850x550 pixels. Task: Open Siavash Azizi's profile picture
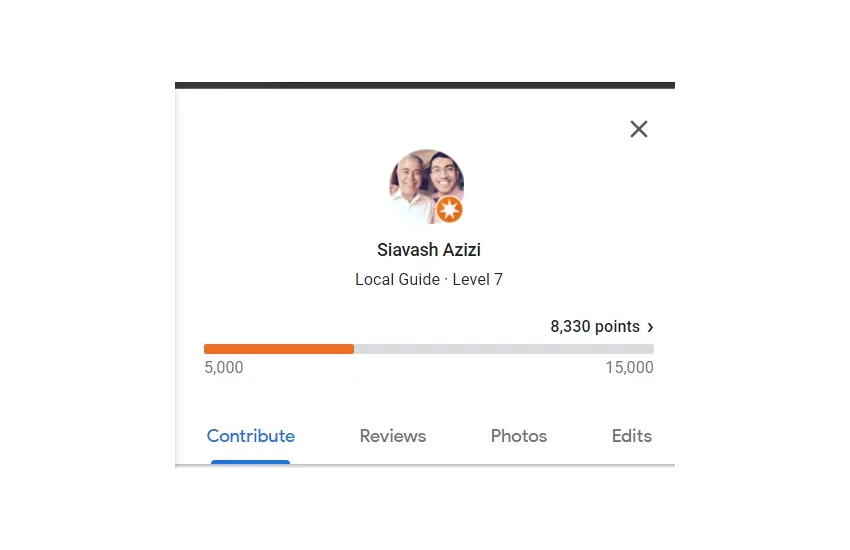tap(426, 186)
